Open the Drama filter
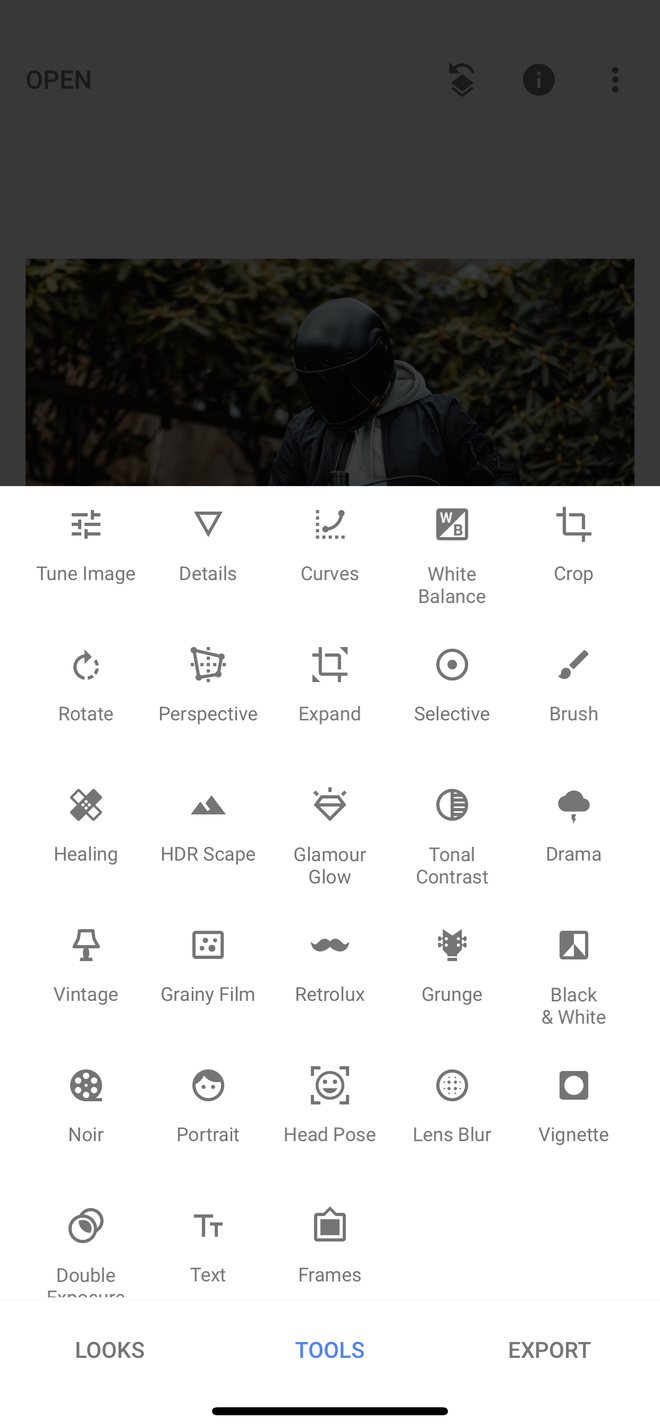 [x=574, y=826]
